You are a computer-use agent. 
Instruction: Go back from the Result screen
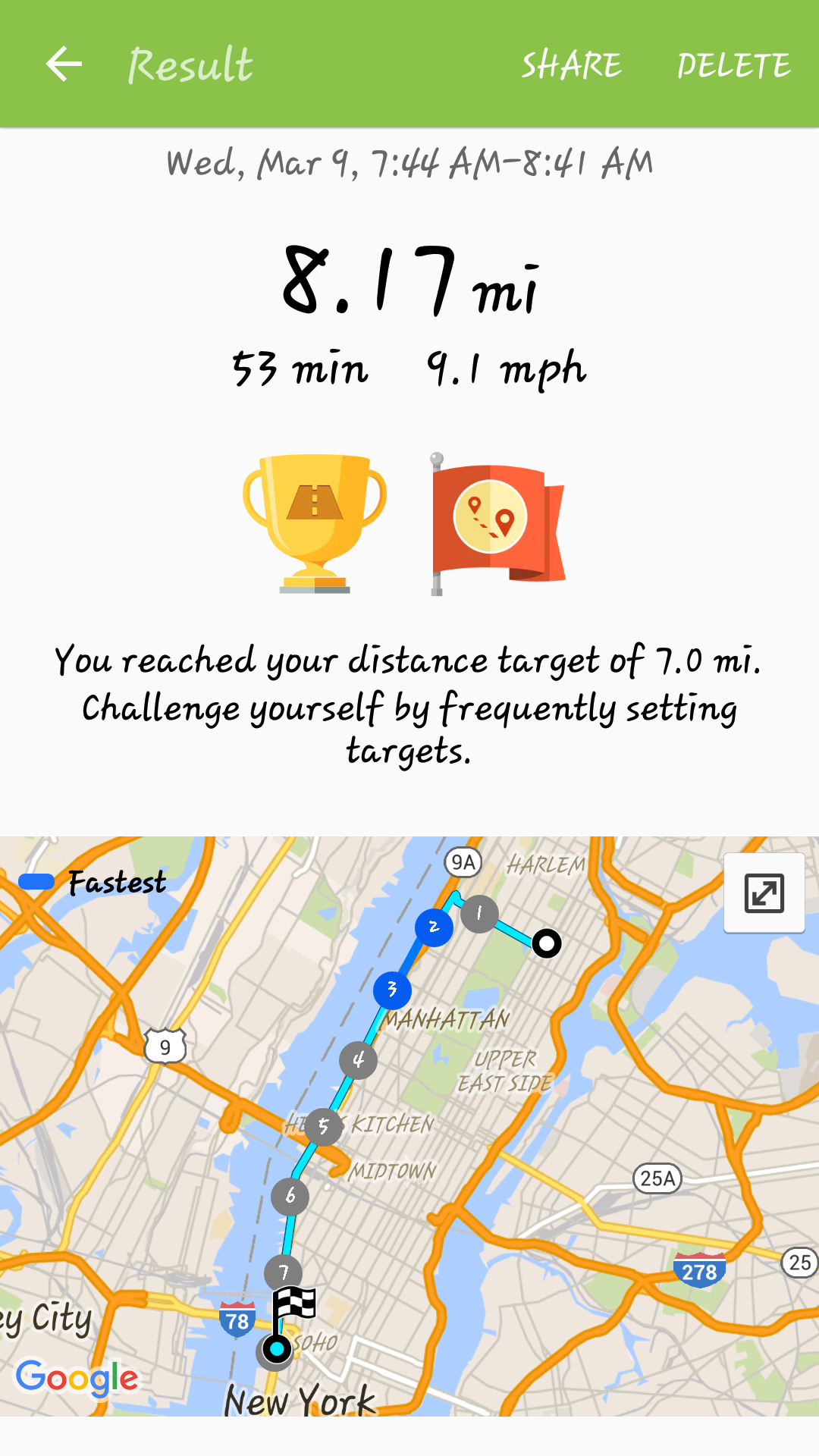coord(64,64)
